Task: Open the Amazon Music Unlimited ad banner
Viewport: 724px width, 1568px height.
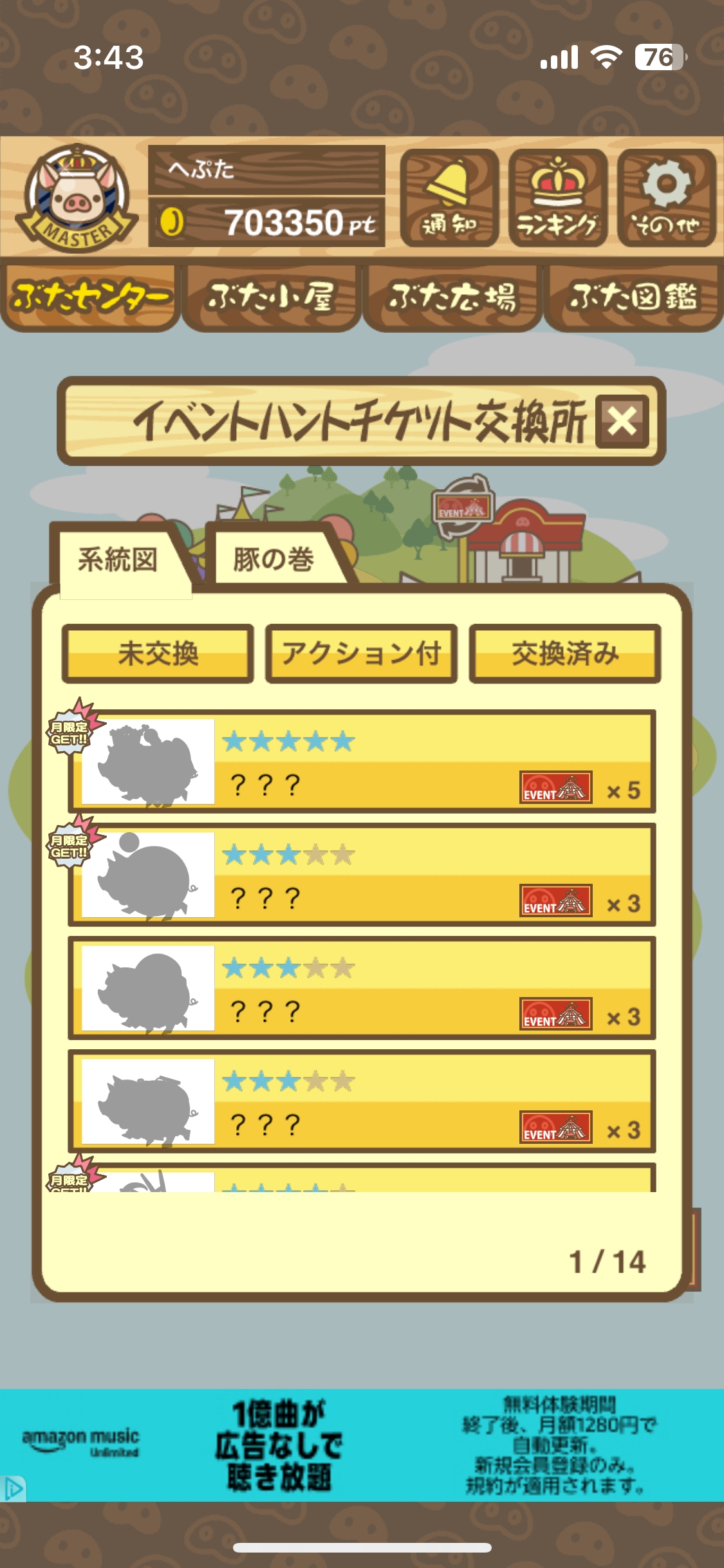Action: (362, 1445)
